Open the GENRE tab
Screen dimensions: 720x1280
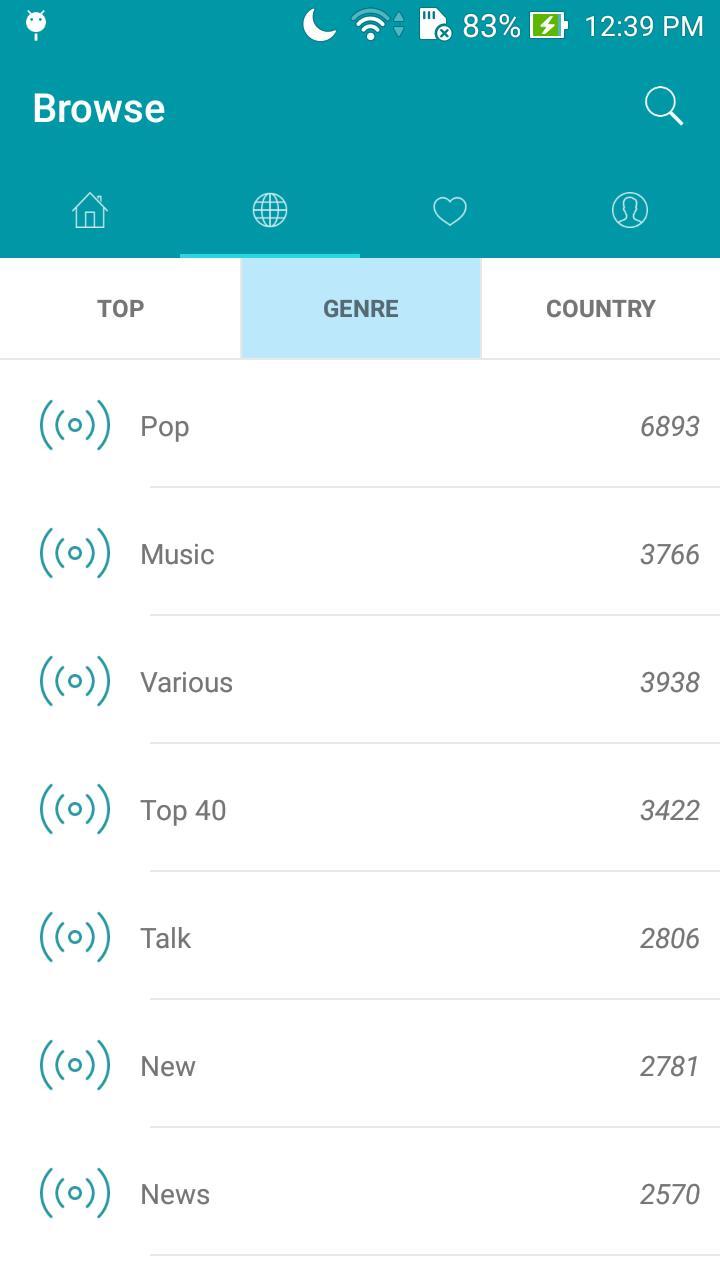360,308
